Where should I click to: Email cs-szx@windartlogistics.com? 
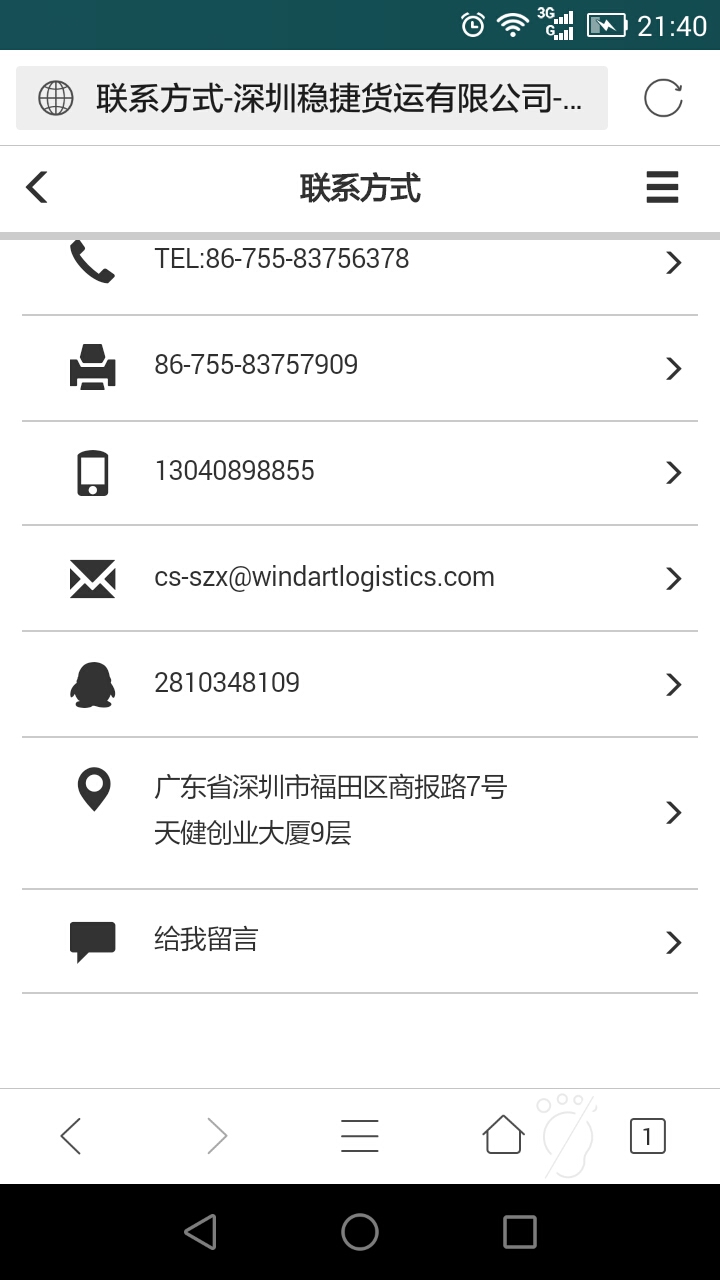[360, 578]
